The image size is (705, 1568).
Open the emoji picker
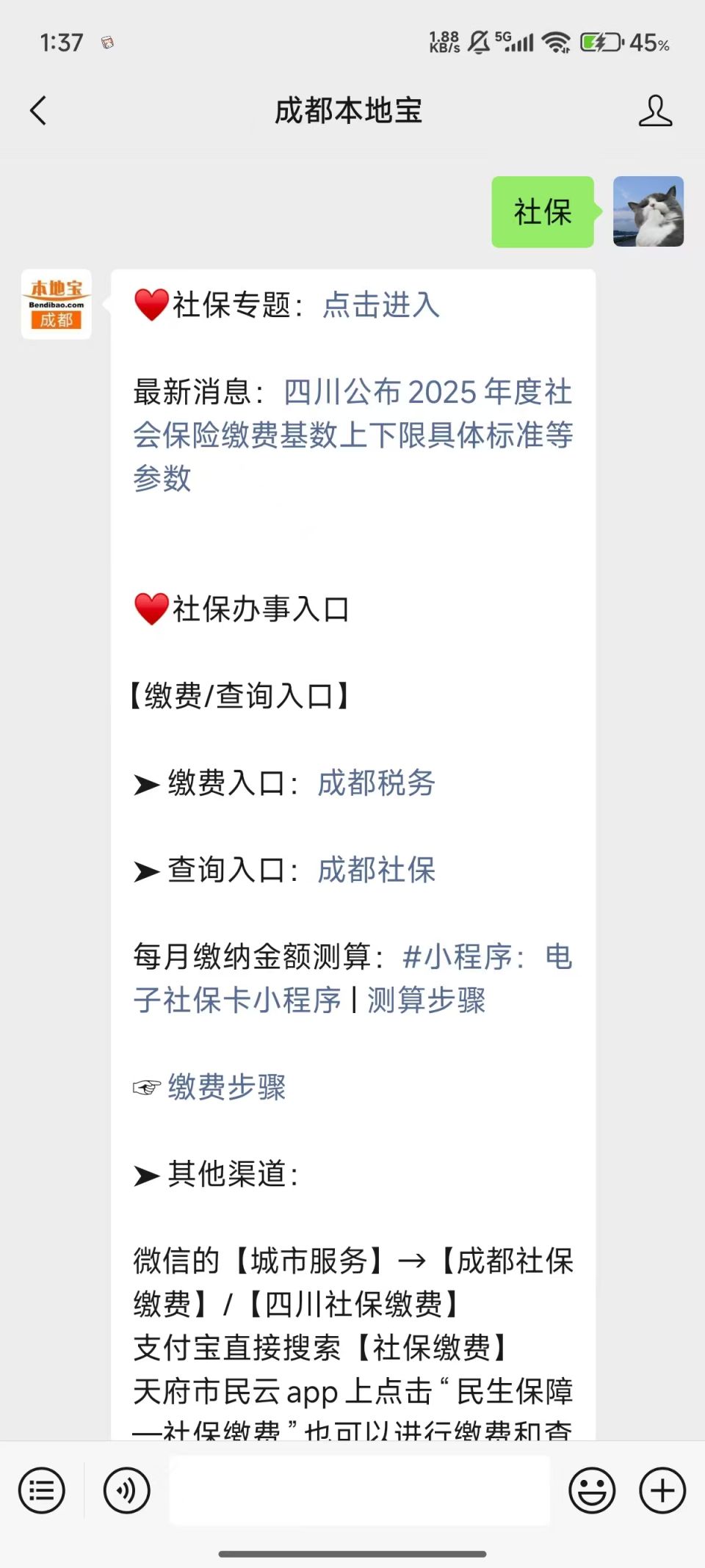[x=592, y=1490]
